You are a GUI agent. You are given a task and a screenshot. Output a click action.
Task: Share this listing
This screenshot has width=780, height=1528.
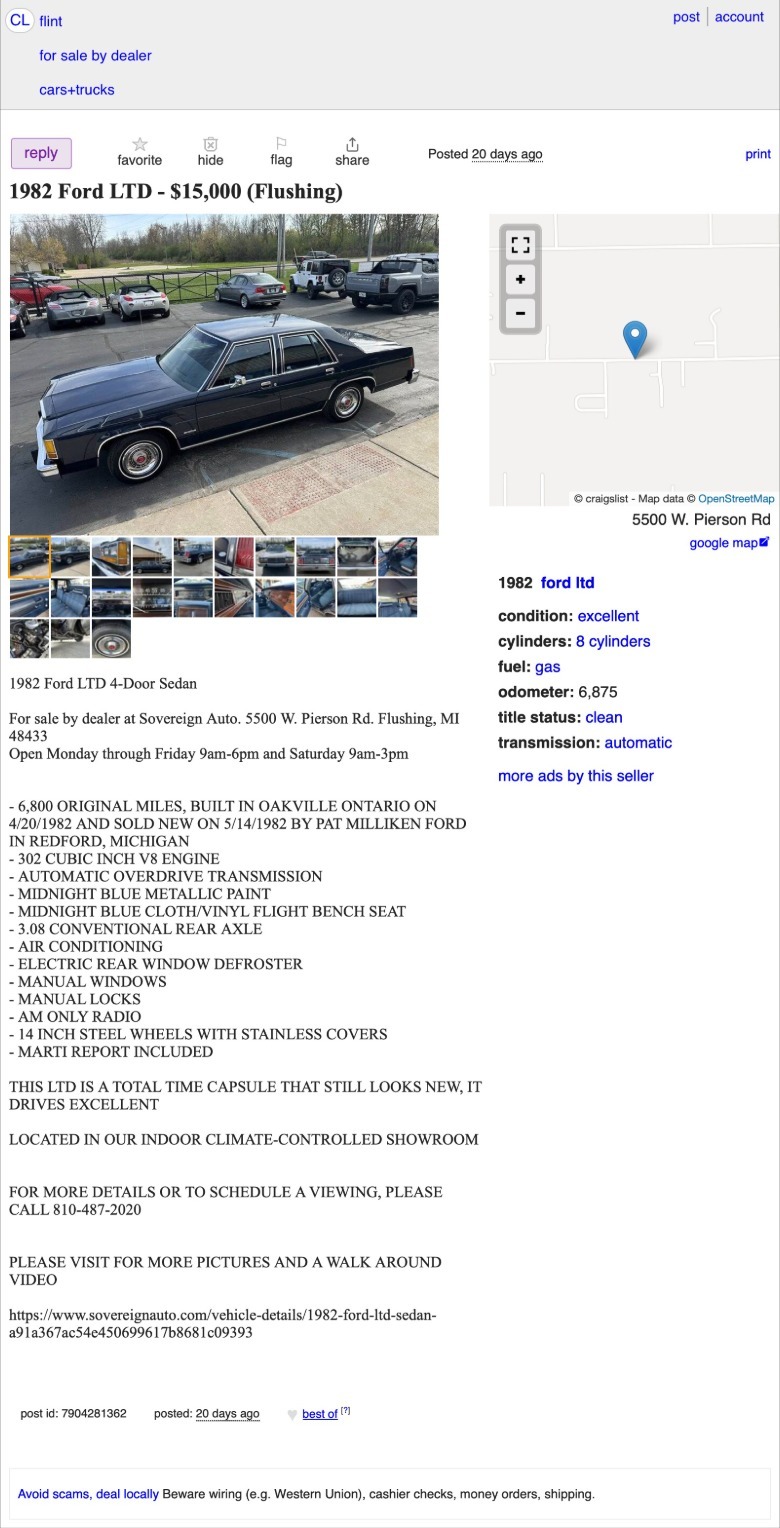pos(352,151)
